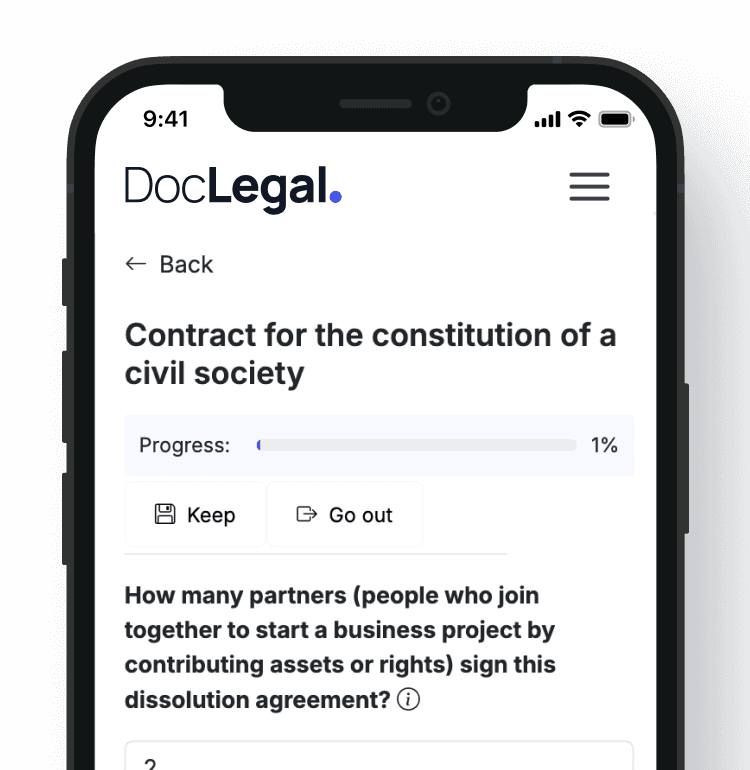Click the 1% progress label
The image size is (750, 770).
point(605,445)
